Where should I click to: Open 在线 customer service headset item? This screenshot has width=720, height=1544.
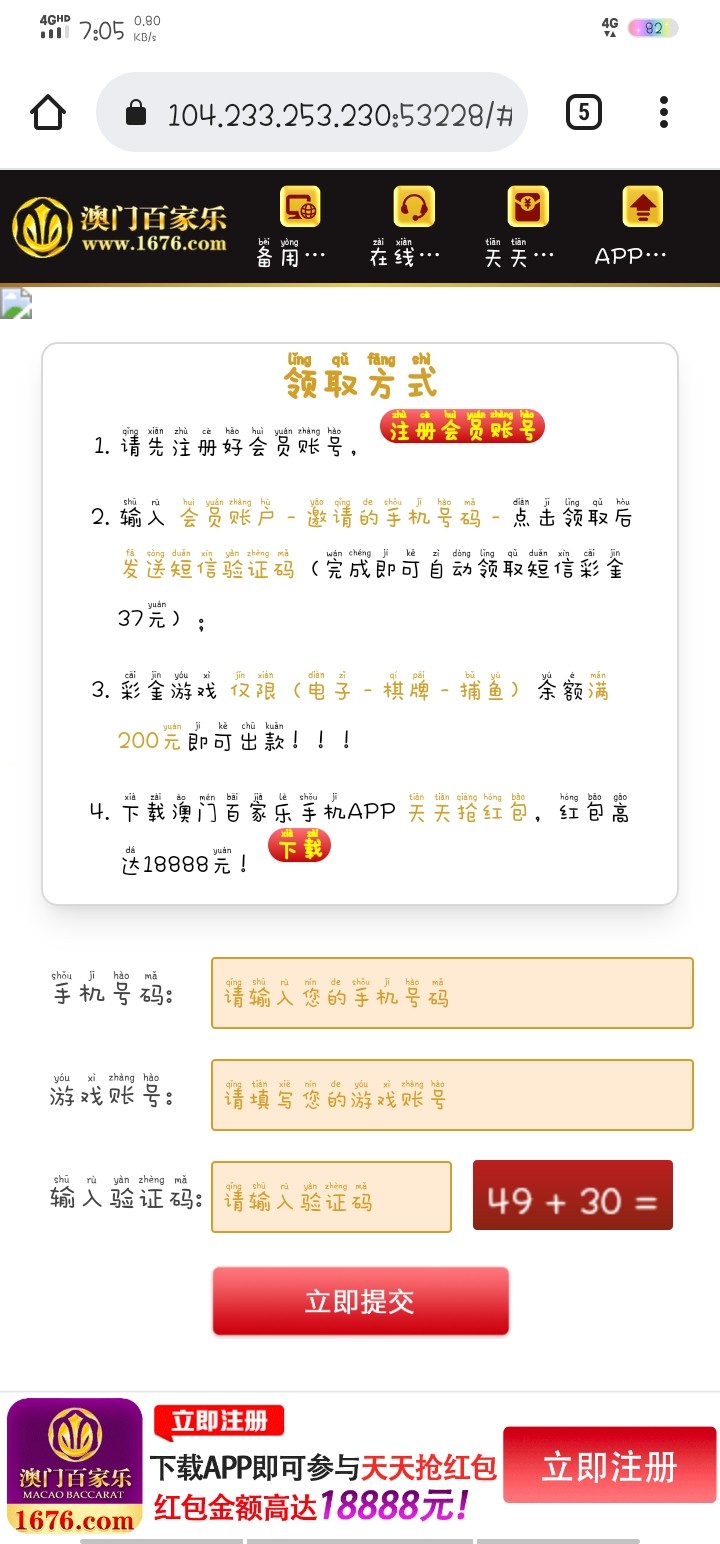pos(413,226)
